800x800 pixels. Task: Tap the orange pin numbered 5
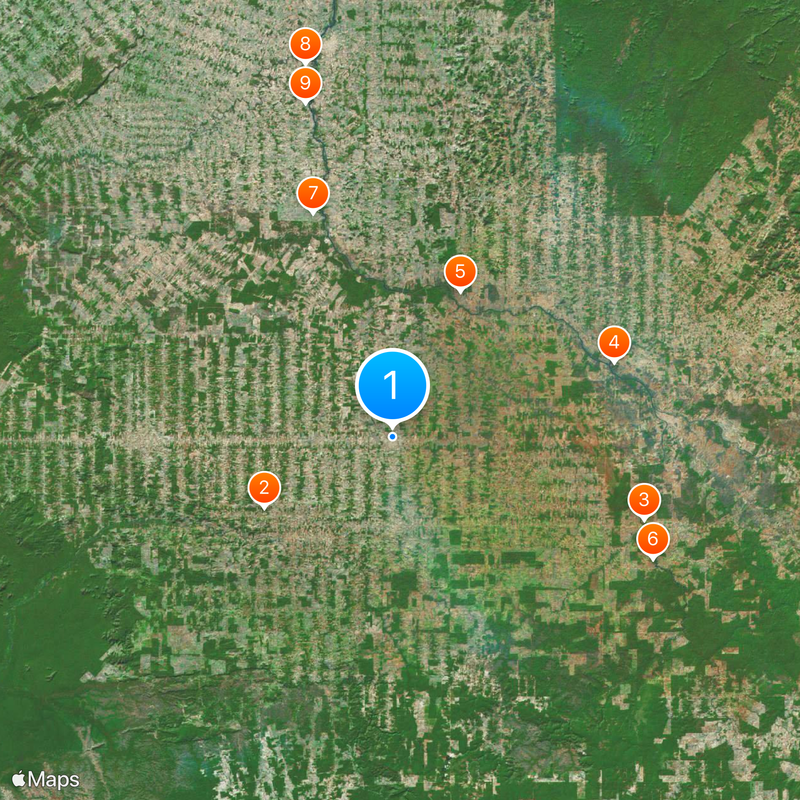click(460, 271)
